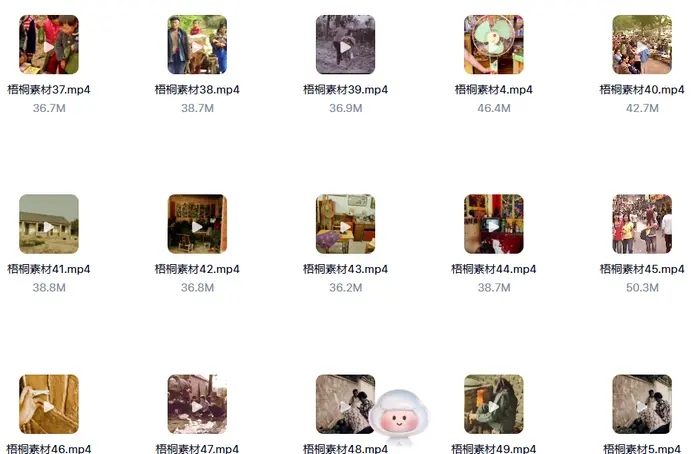Tap the 梧桐素材40.mp4 video tile
The height and width of the screenshot is (454, 700).
click(642, 45)
